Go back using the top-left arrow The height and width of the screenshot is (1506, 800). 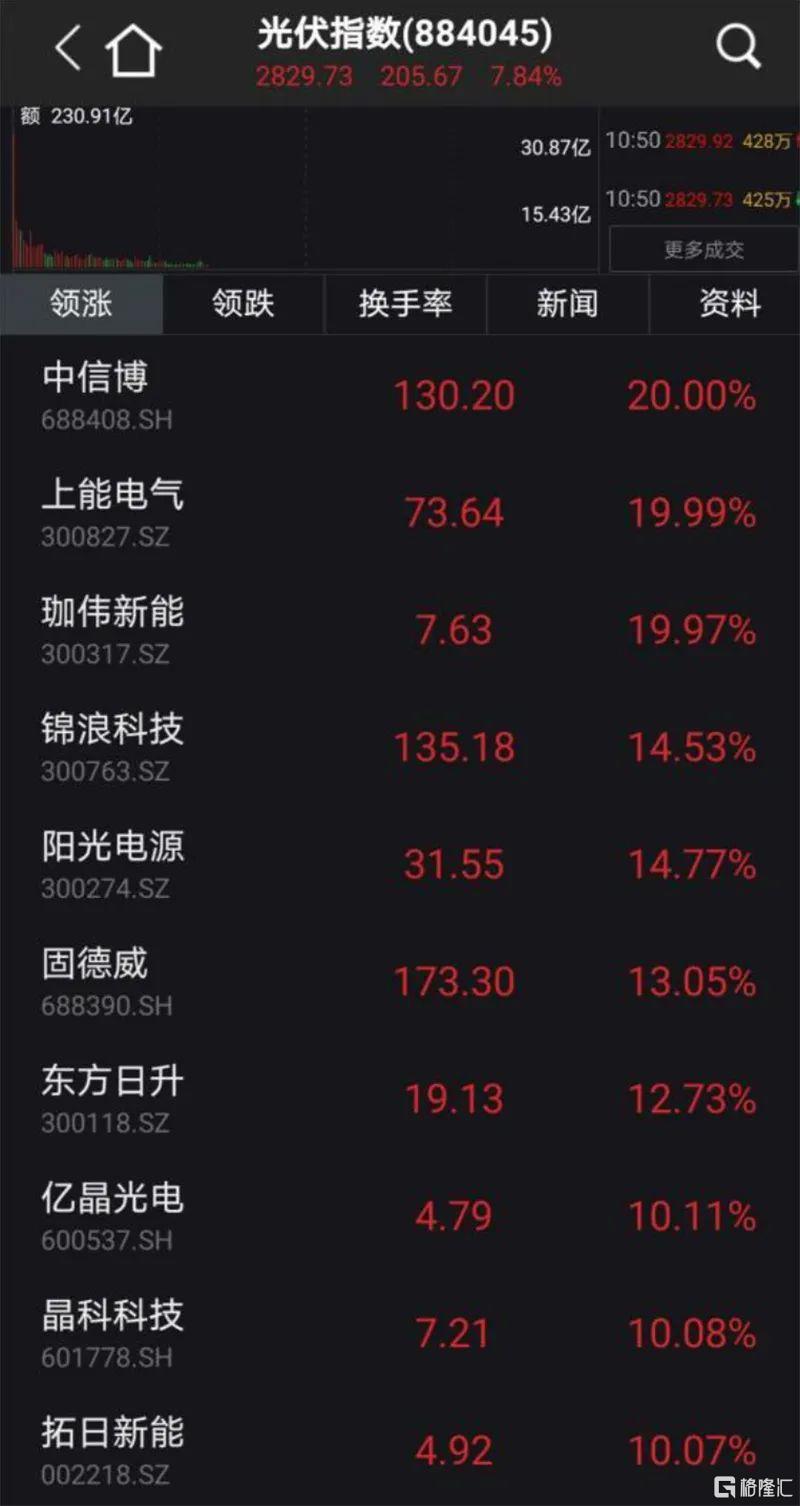(x=67, y=47)
